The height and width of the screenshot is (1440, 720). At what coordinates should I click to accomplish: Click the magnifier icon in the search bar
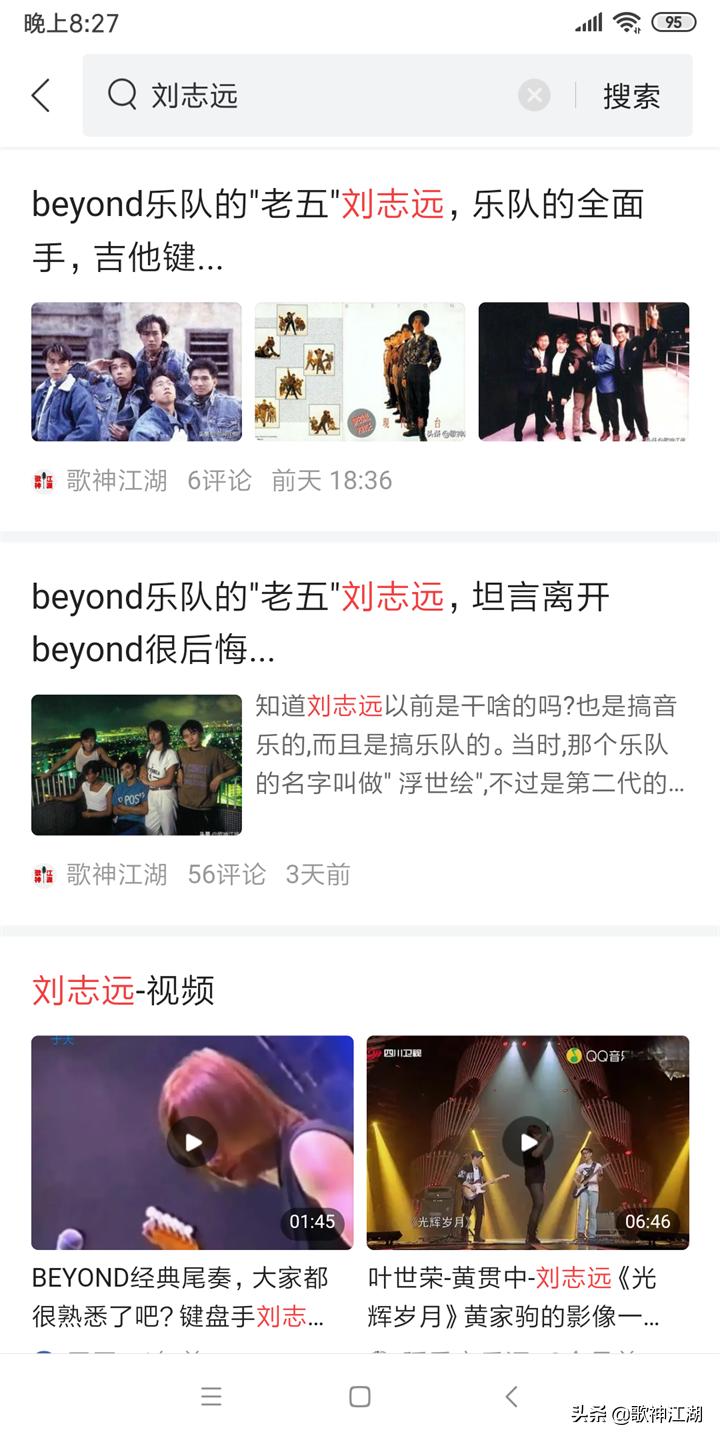[x=120, y=95]
